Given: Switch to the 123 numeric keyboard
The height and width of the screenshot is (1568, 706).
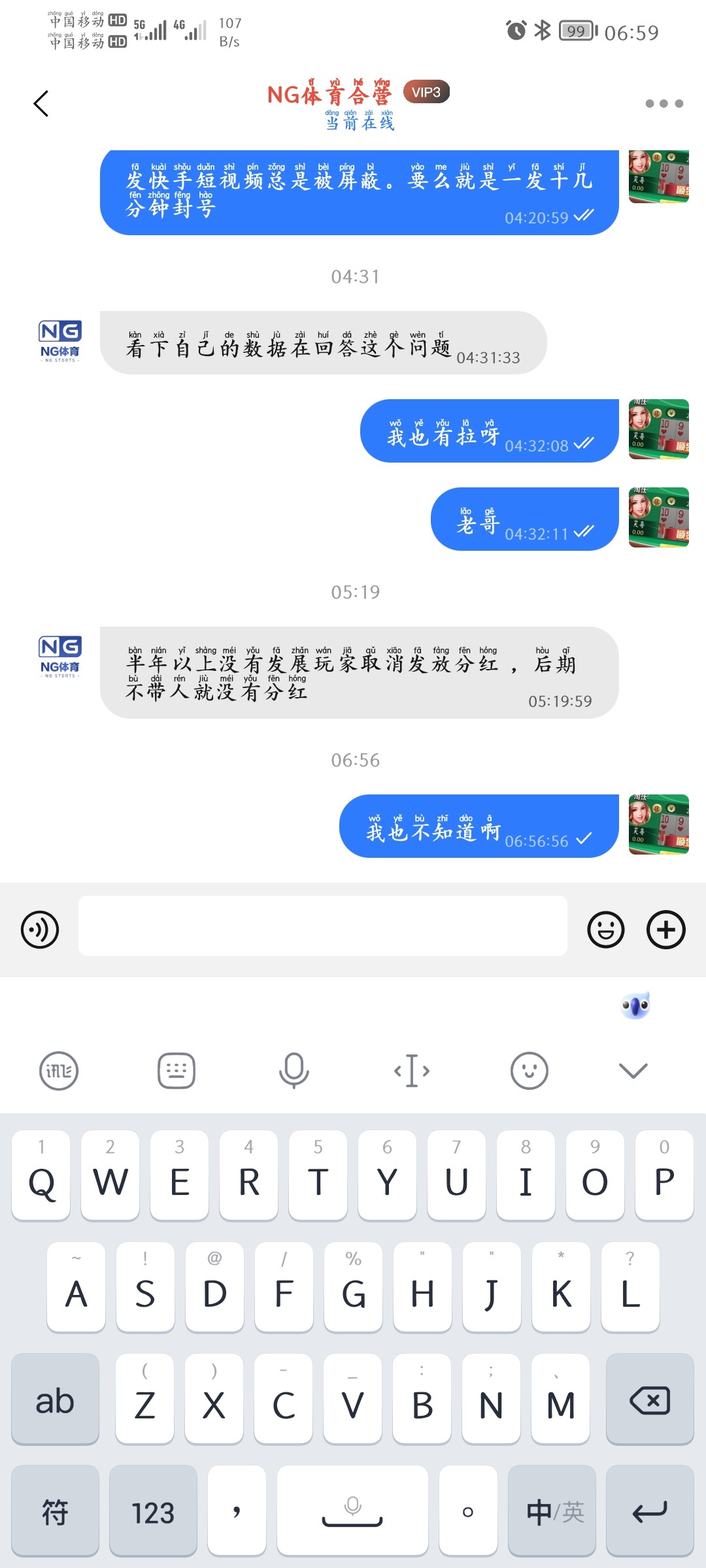Looking at the screenshot, I should 153,1511.
